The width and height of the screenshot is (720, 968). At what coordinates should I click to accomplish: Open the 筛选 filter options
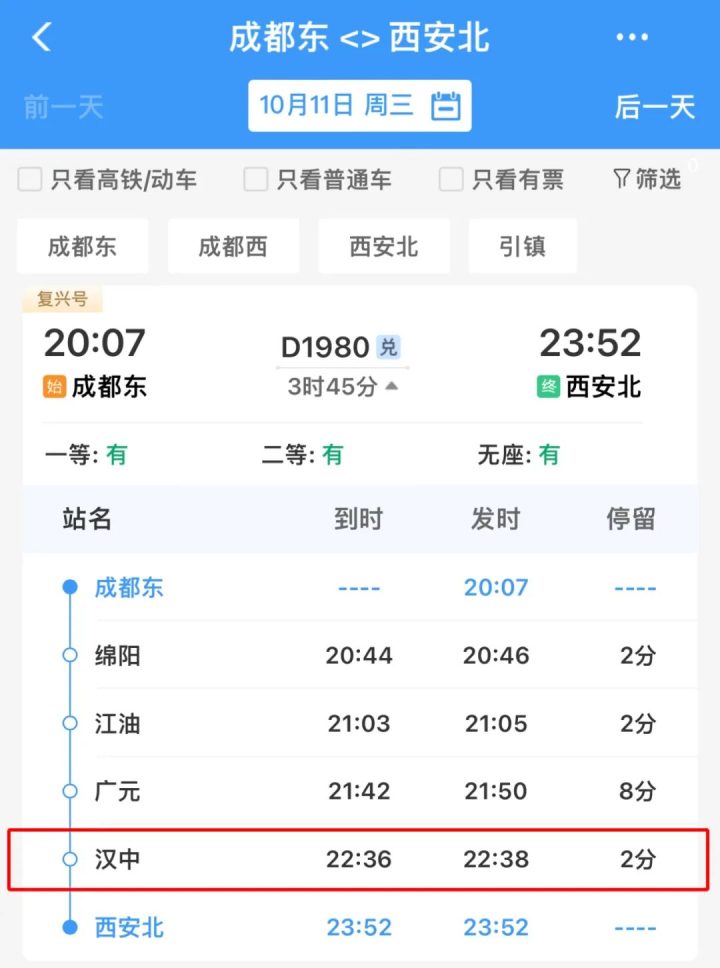click(647, 179)
